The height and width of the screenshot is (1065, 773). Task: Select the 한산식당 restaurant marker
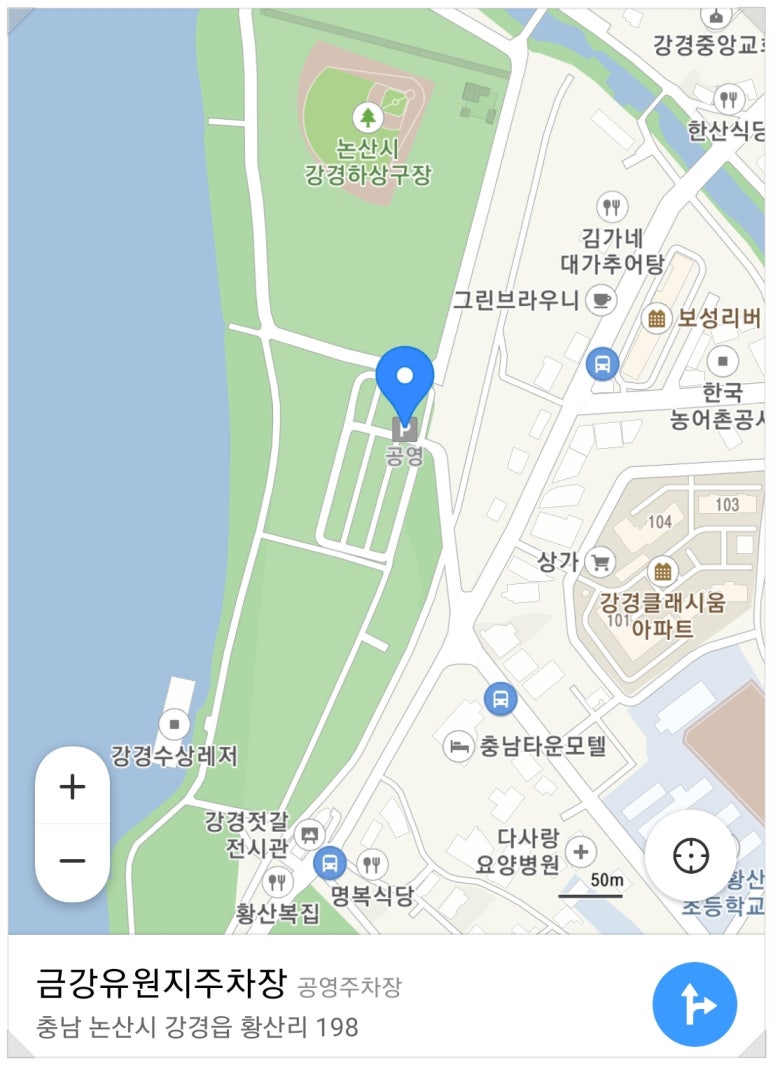point(728,98)
